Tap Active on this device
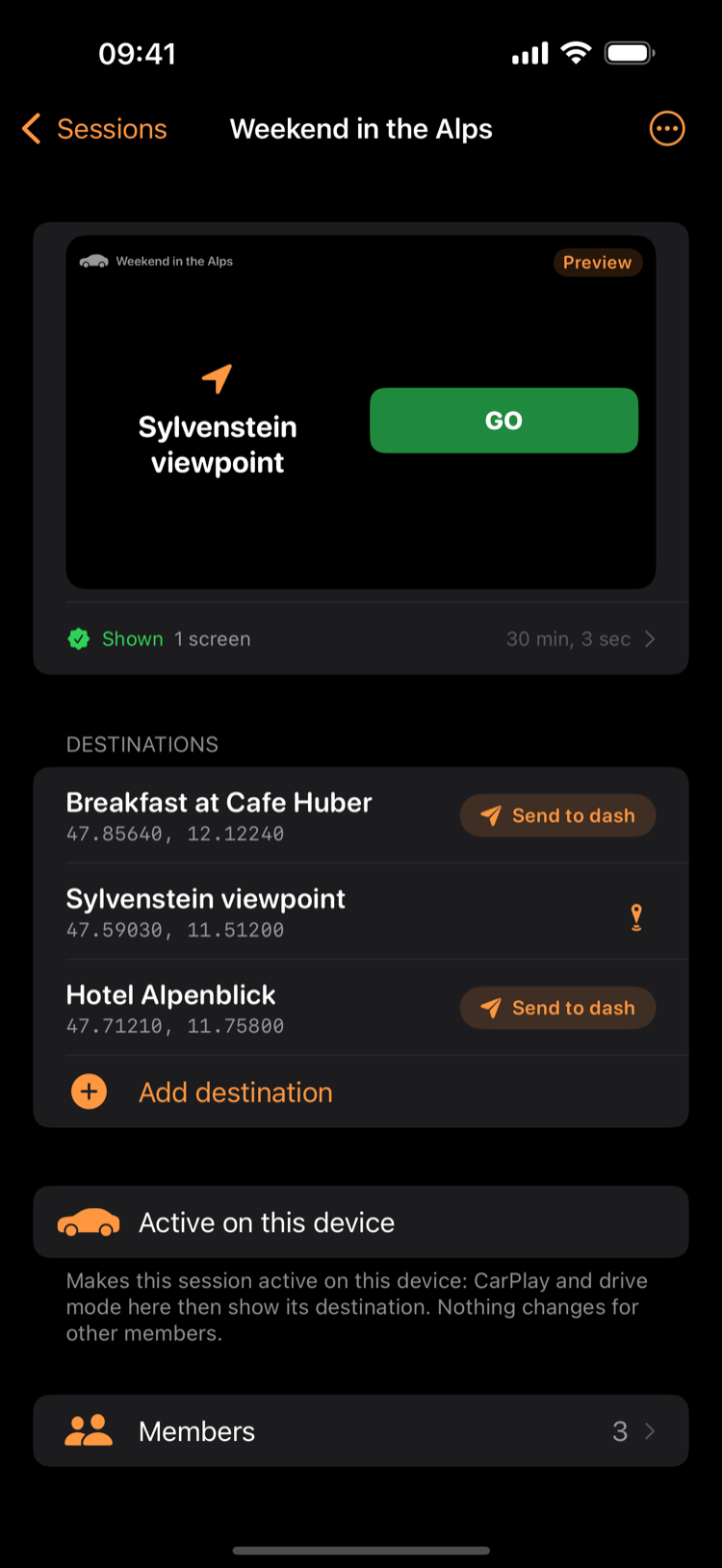This screenshot has height=1568, width=722. [x=361, y=1222]
